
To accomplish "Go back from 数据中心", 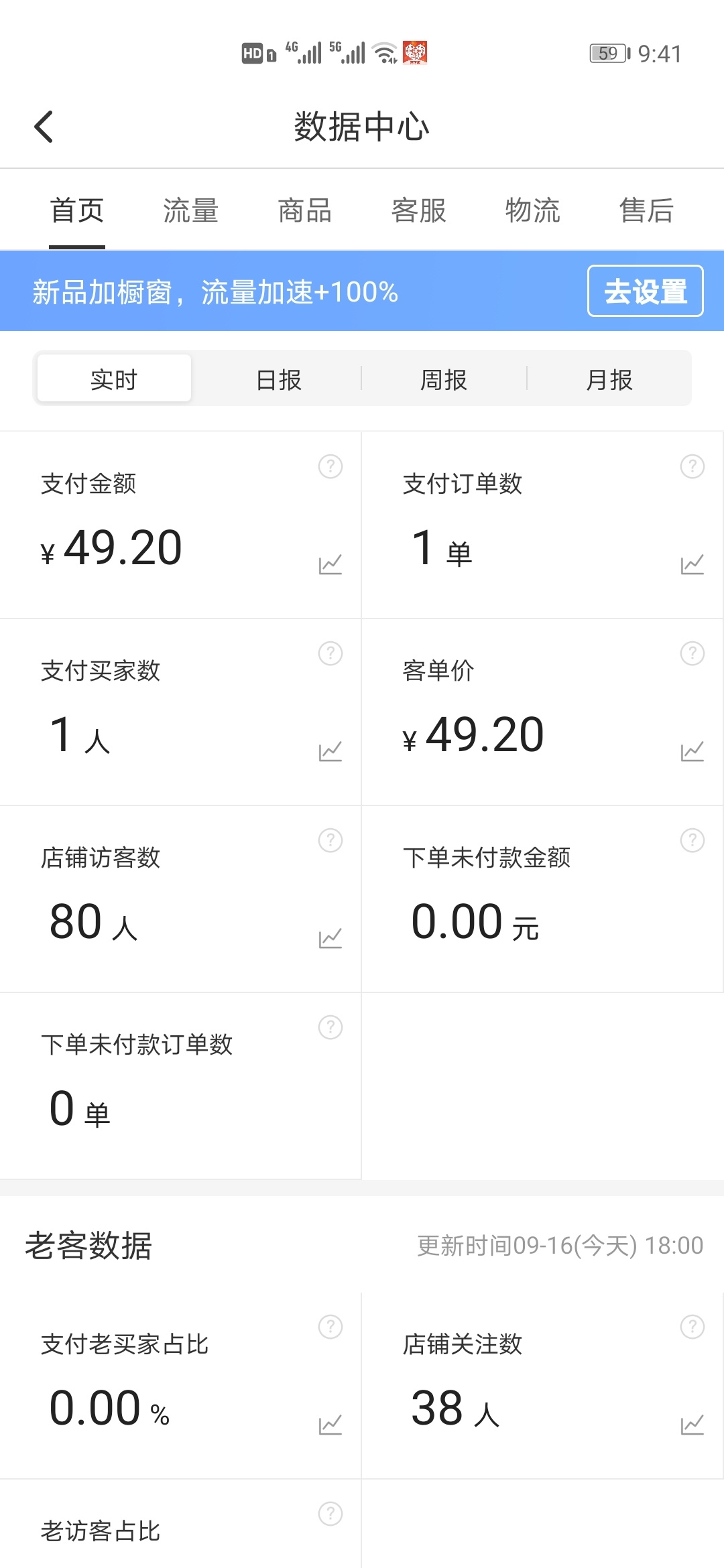I will point(44,127).
